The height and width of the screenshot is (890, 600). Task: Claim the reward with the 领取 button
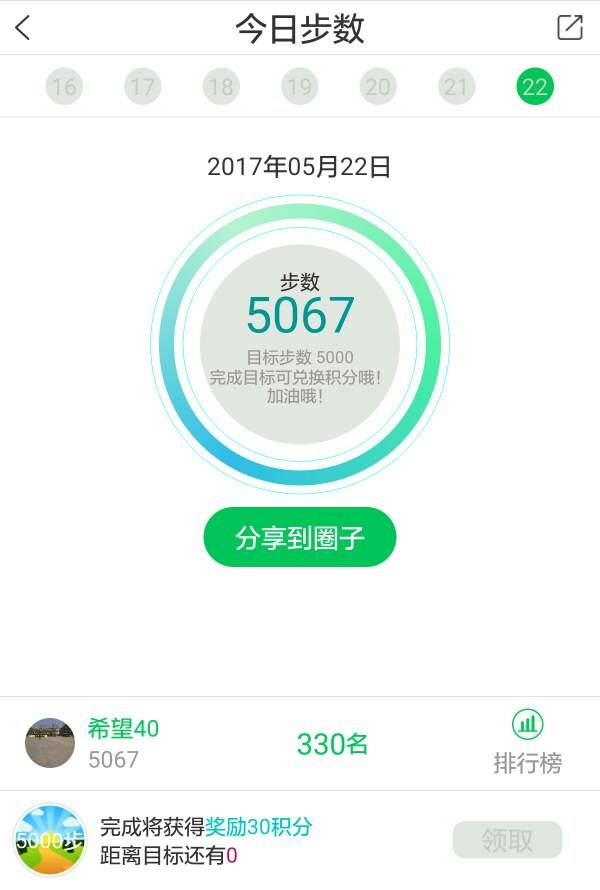point(507,840)
